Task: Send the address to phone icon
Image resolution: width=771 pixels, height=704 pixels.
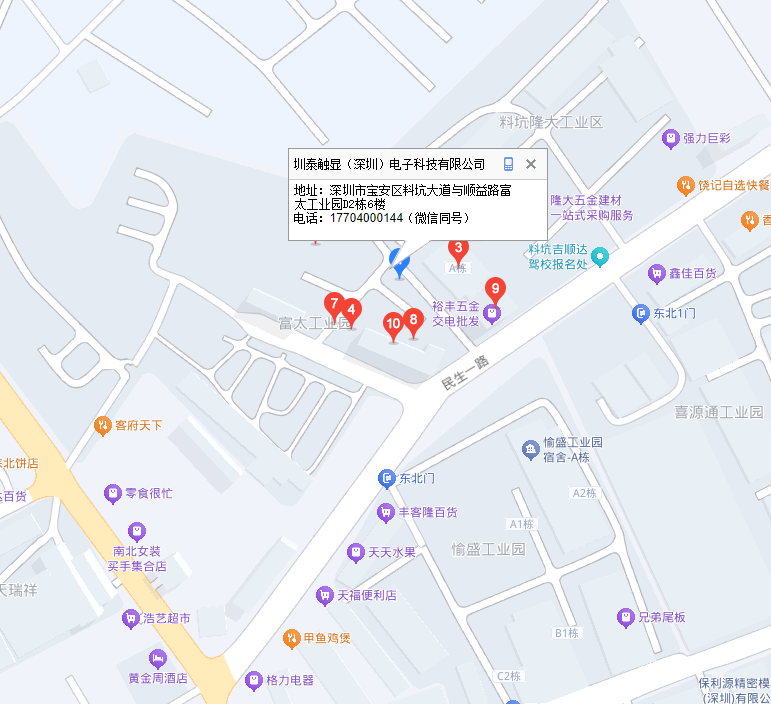Action: pyautogui.click(x=508, y=164)
